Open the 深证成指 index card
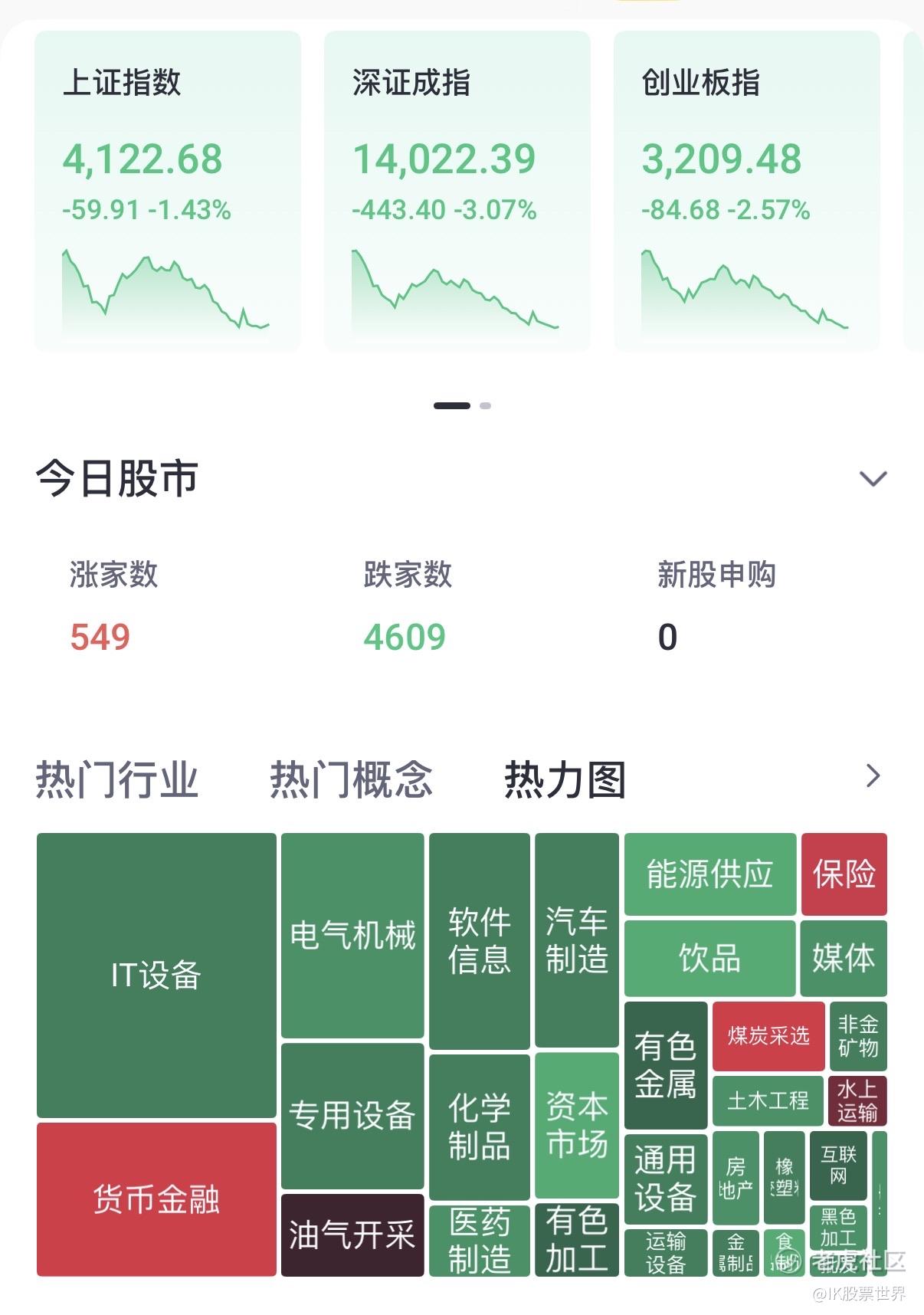Viewport: 924px width, 1315px height. tap(457, 192)
